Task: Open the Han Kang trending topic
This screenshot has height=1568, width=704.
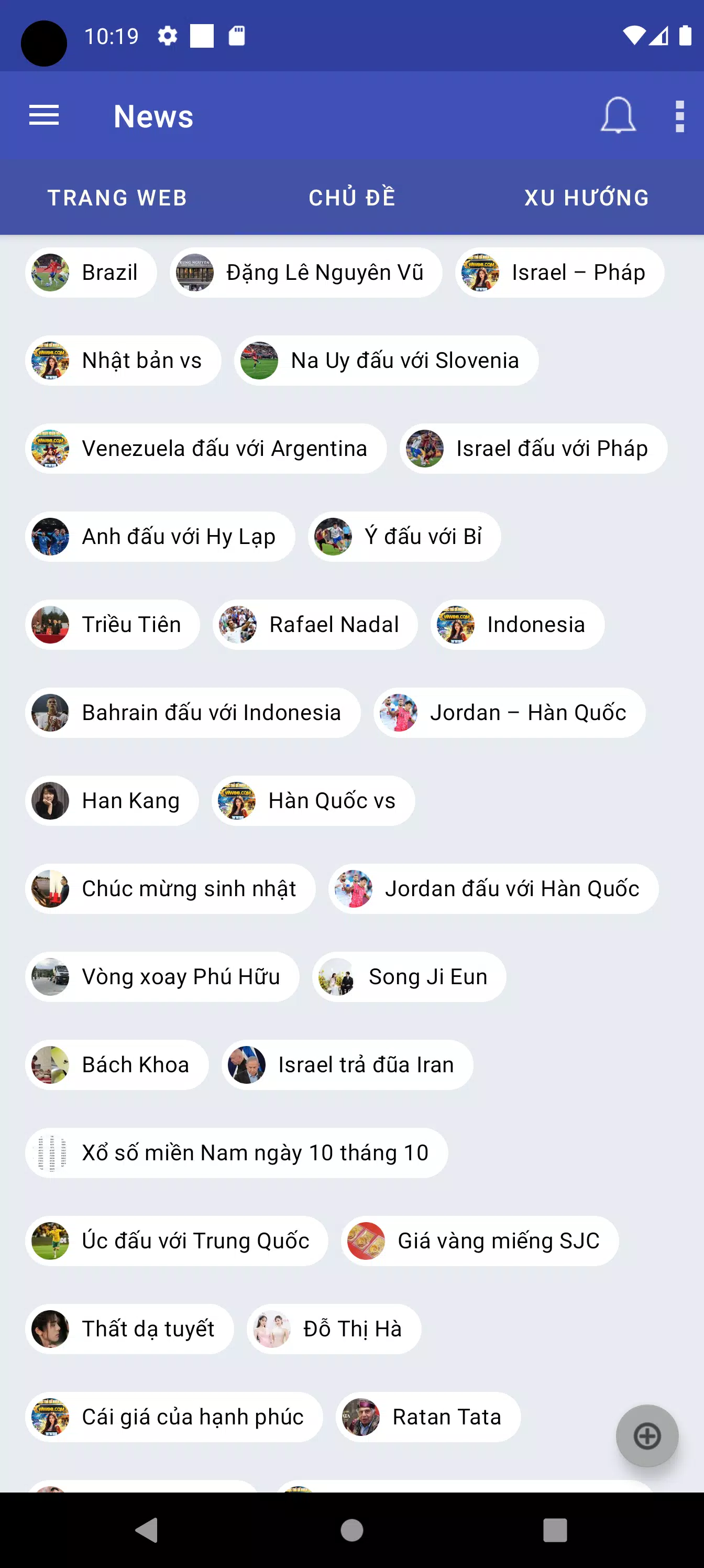Action: (x=112, y=800)
